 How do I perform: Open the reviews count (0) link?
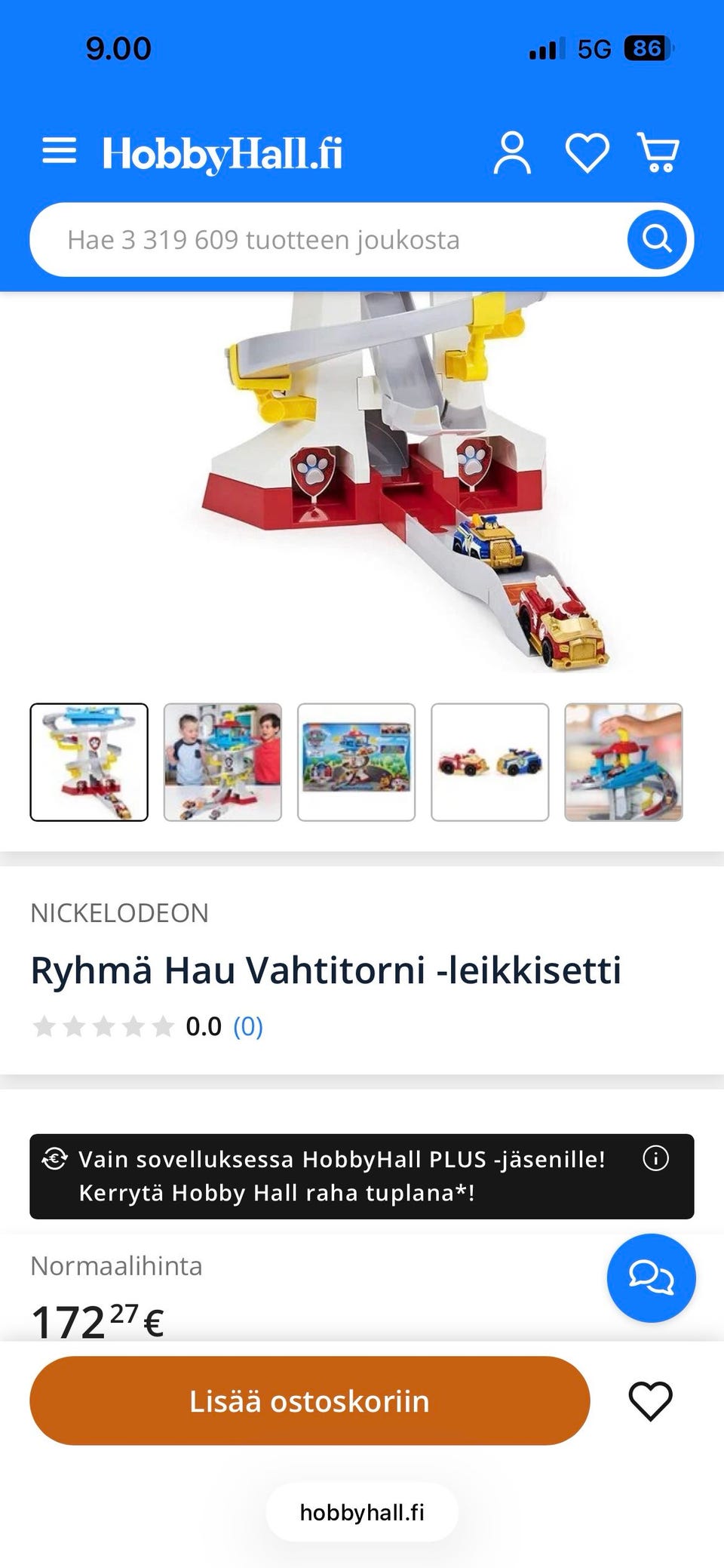click(x=247, y=1026)
